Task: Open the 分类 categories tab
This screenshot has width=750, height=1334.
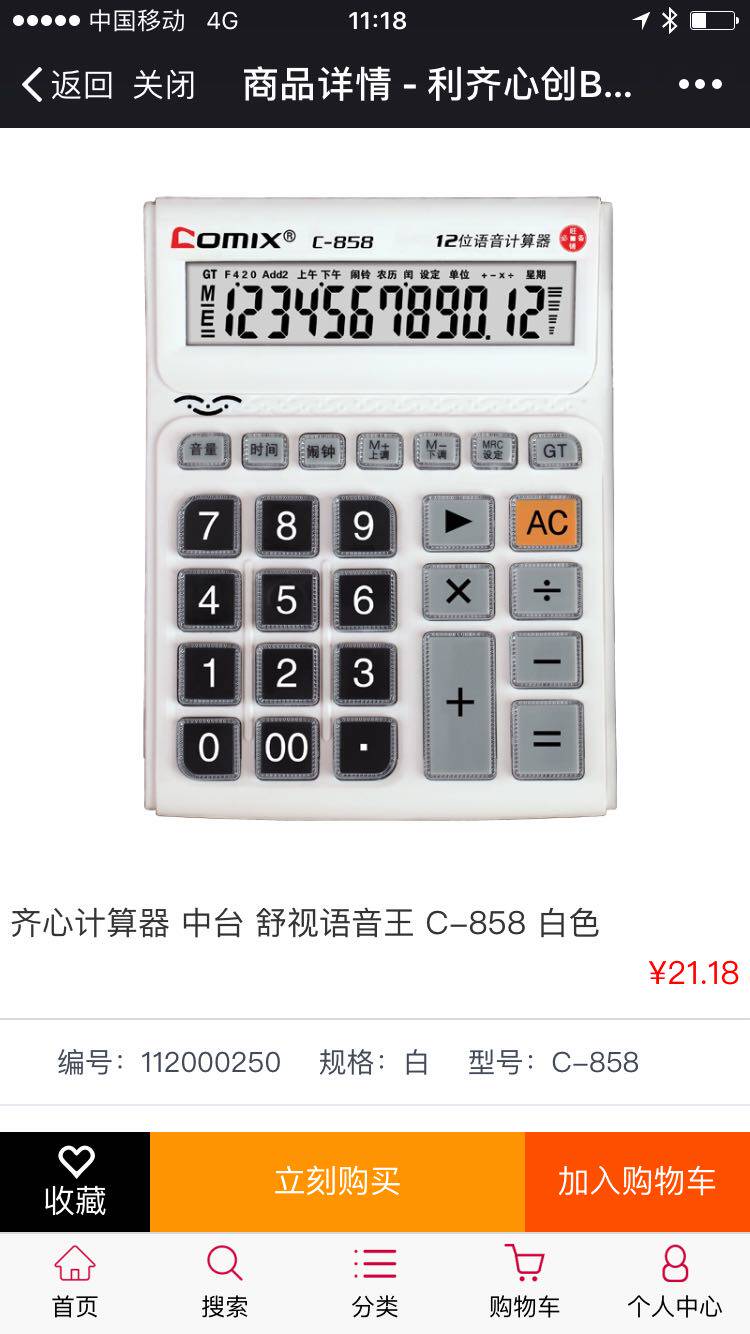Action: pyautogui.click(x=375, y=1283)
